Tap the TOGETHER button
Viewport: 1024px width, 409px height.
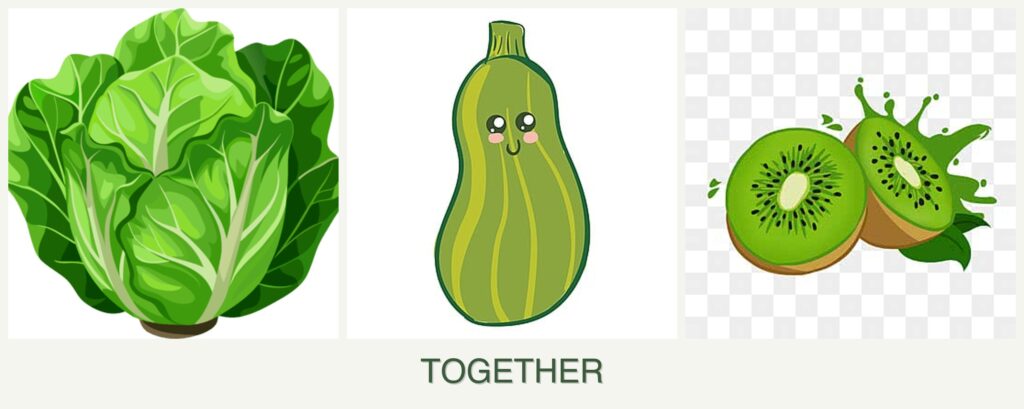pos(512,371)
